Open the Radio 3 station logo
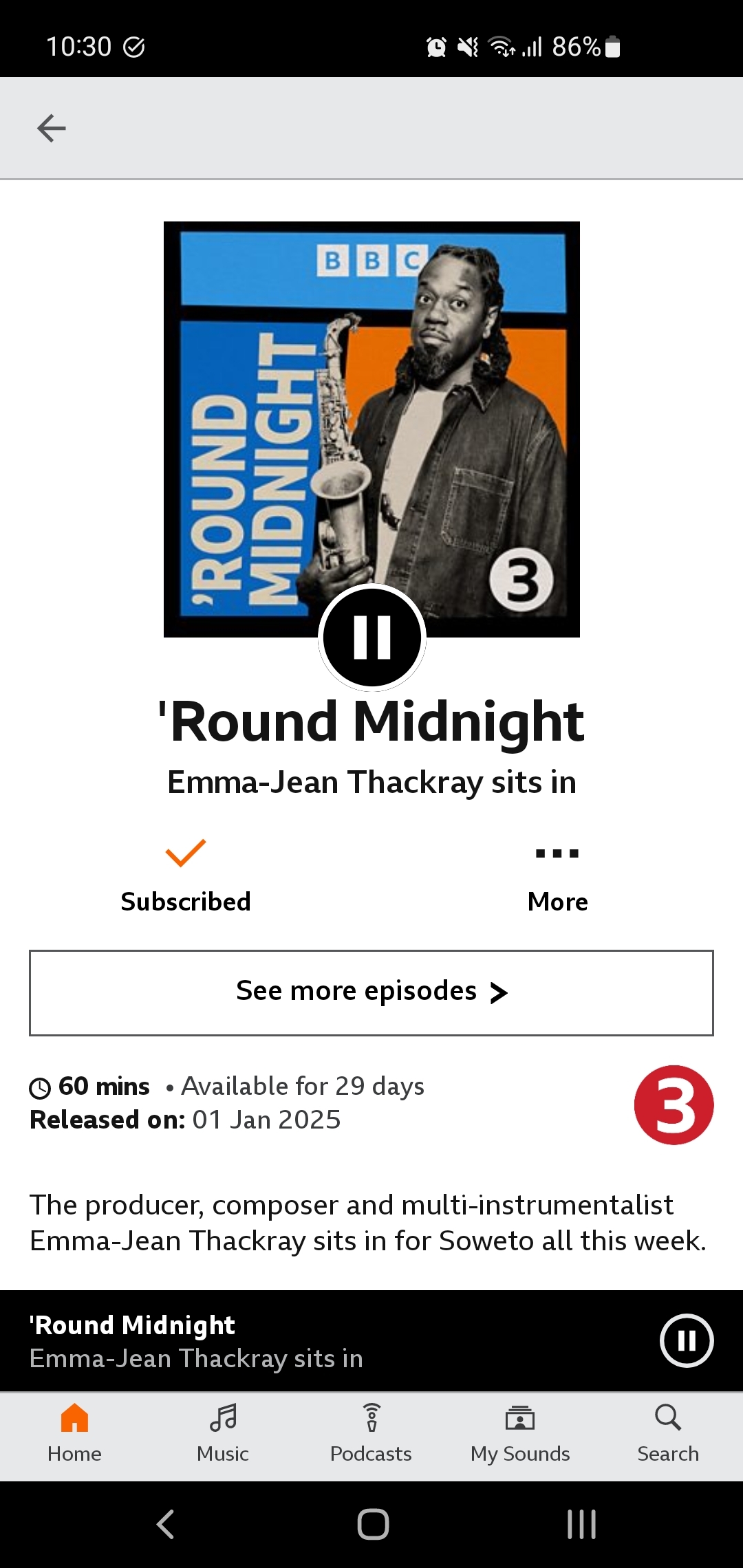Screen dimensions: 743x1568 coord(674,1104)
